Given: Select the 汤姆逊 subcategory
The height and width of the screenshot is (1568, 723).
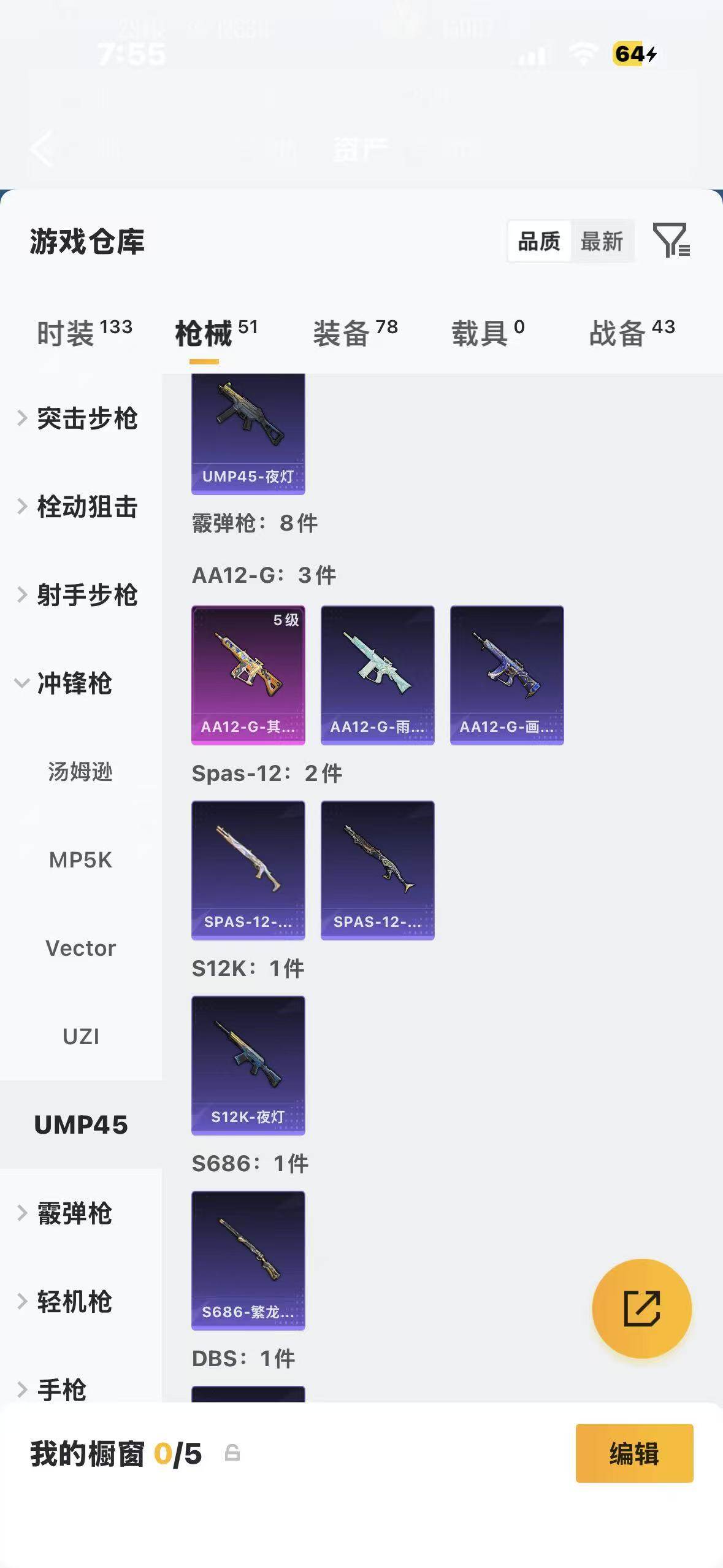Looking at the screenshot, I should click(x=81, y=772).
